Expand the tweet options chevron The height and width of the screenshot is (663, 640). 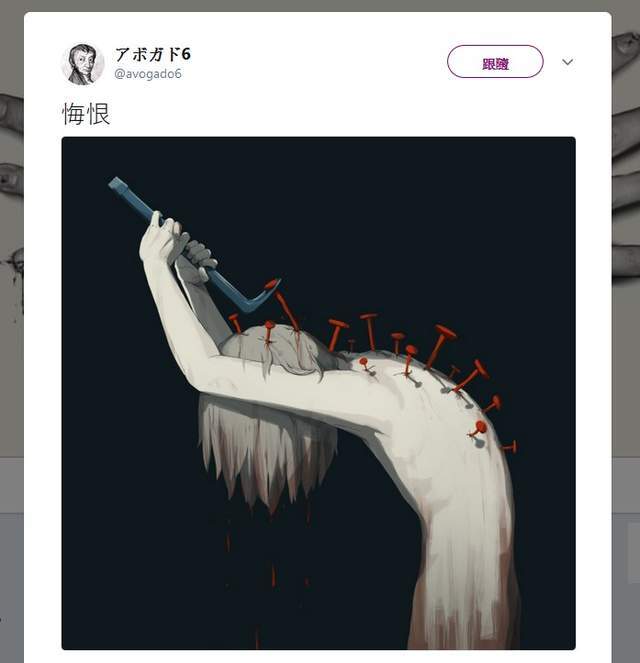(x=567, y=62)
